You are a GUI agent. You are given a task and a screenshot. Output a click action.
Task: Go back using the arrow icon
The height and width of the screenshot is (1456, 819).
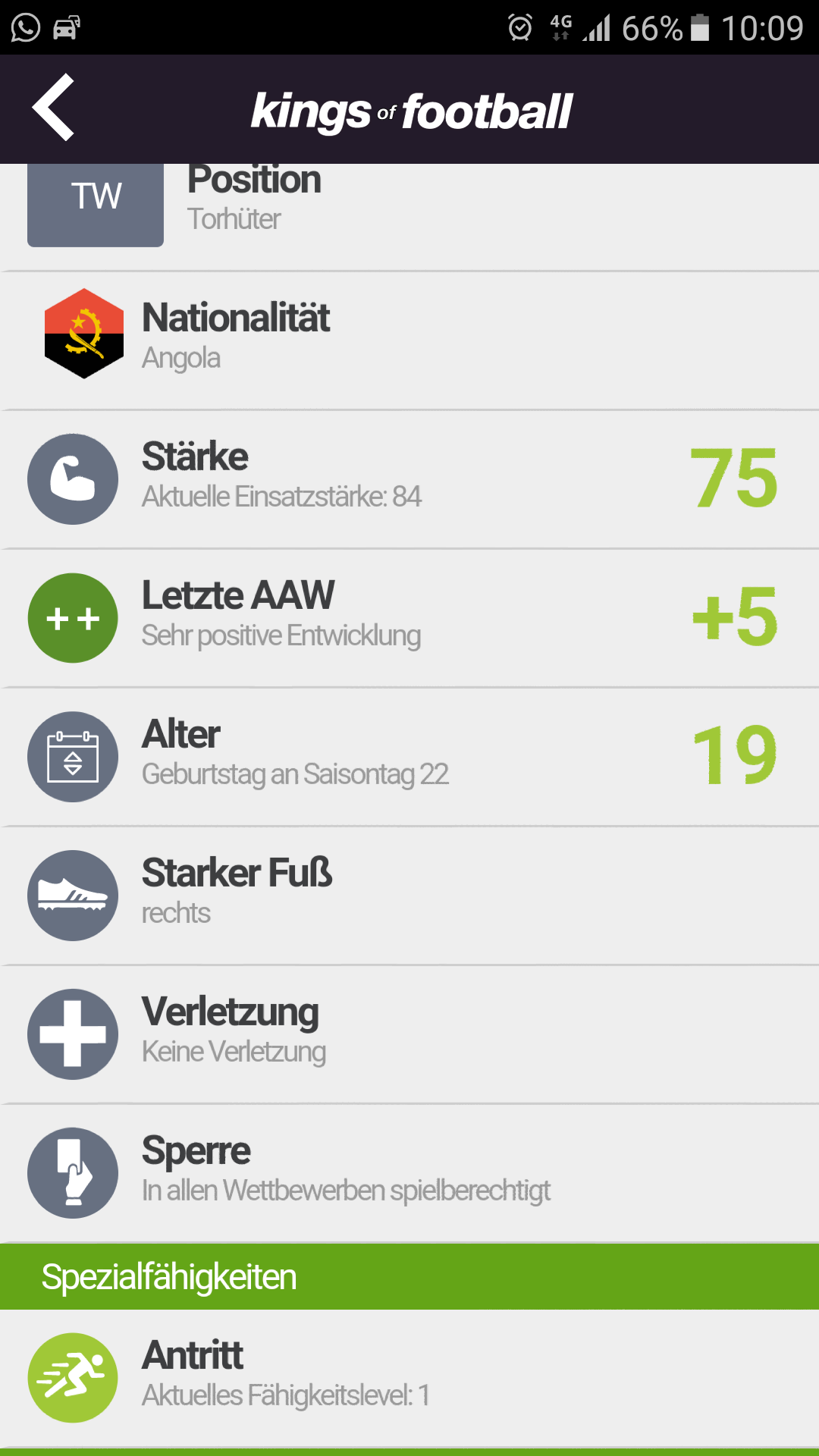click(53, 108)
